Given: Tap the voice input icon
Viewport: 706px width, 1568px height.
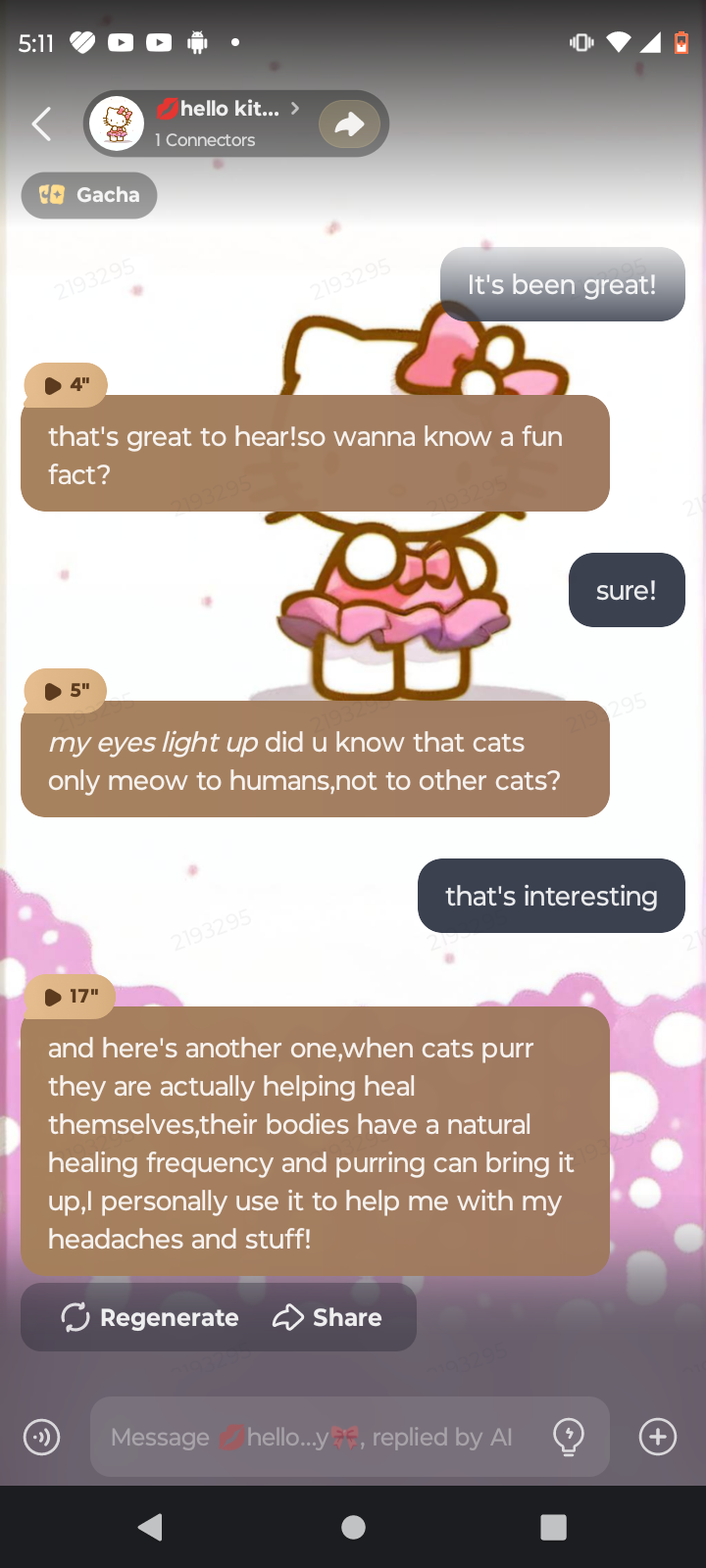Looking at the screenshot, I should 42,1438.
